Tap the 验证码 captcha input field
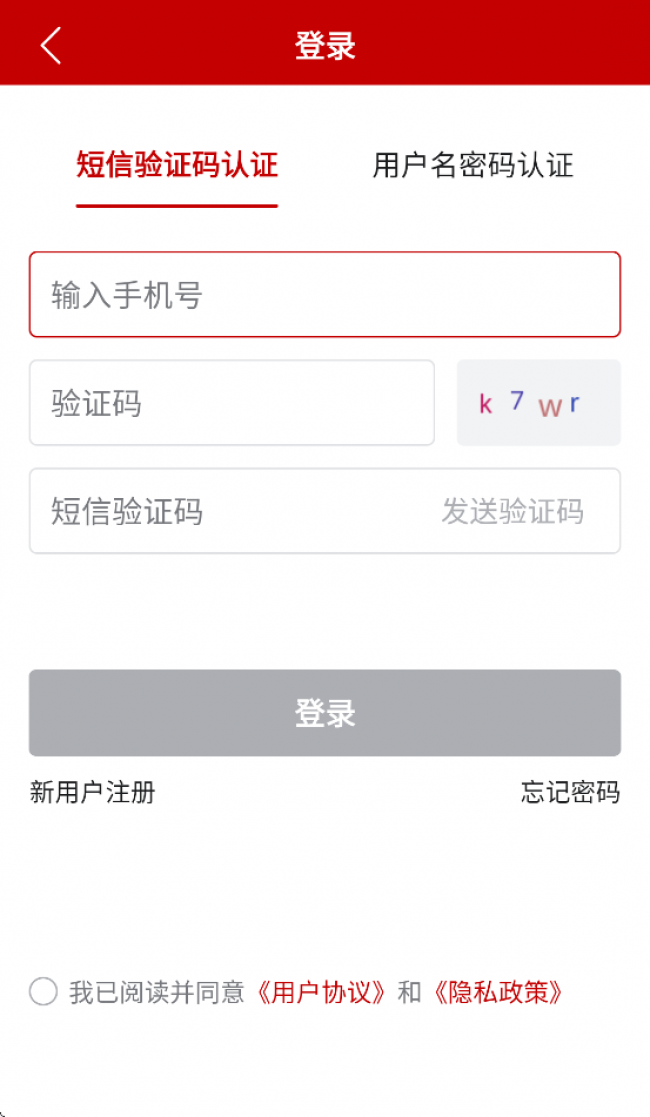This screenshot has height=1117, width=650. click(x=231, y=403)
